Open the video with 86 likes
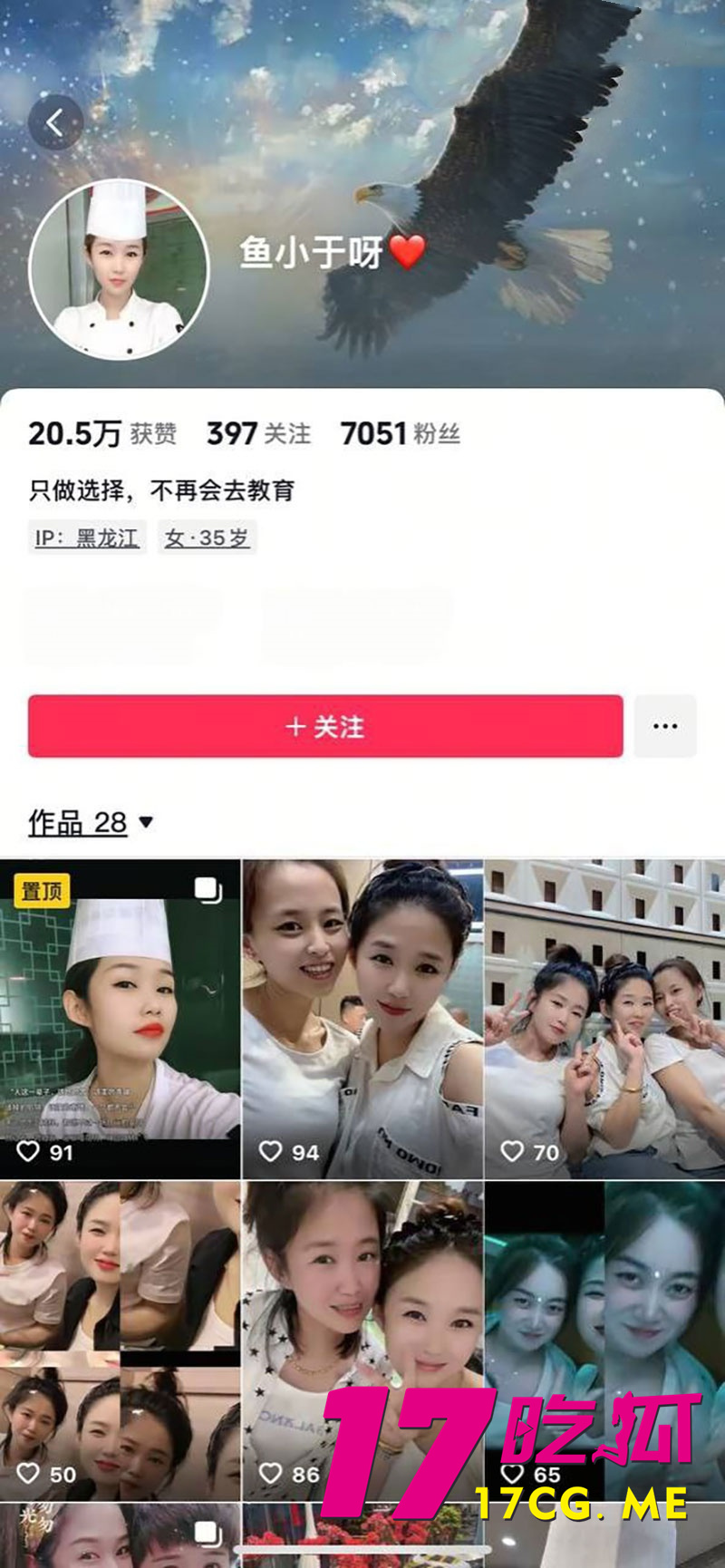The width and height of the screenshot is (725, 1568). tap(362, 1340)
